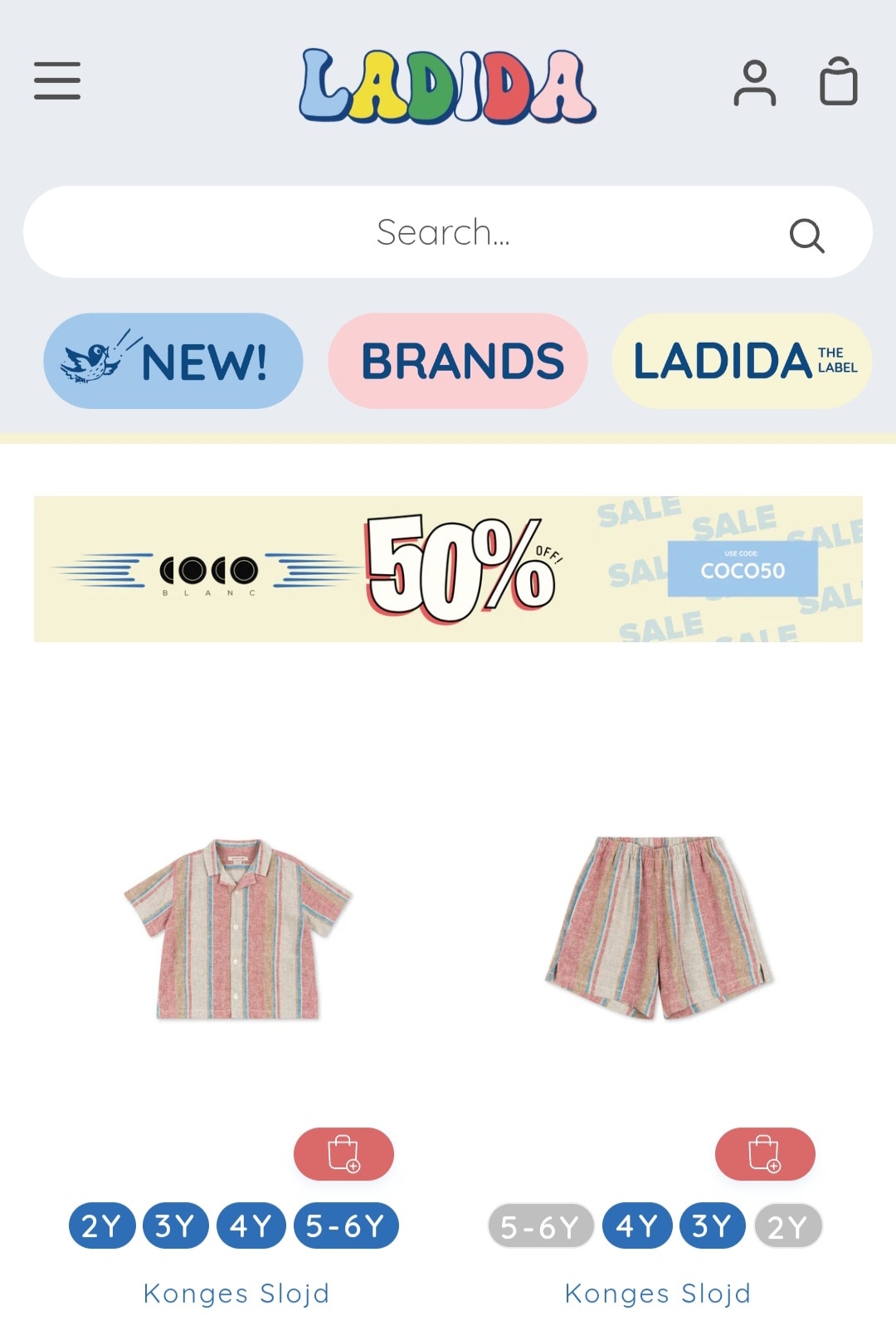Go to the LADIDA home logo

[447, 85]
